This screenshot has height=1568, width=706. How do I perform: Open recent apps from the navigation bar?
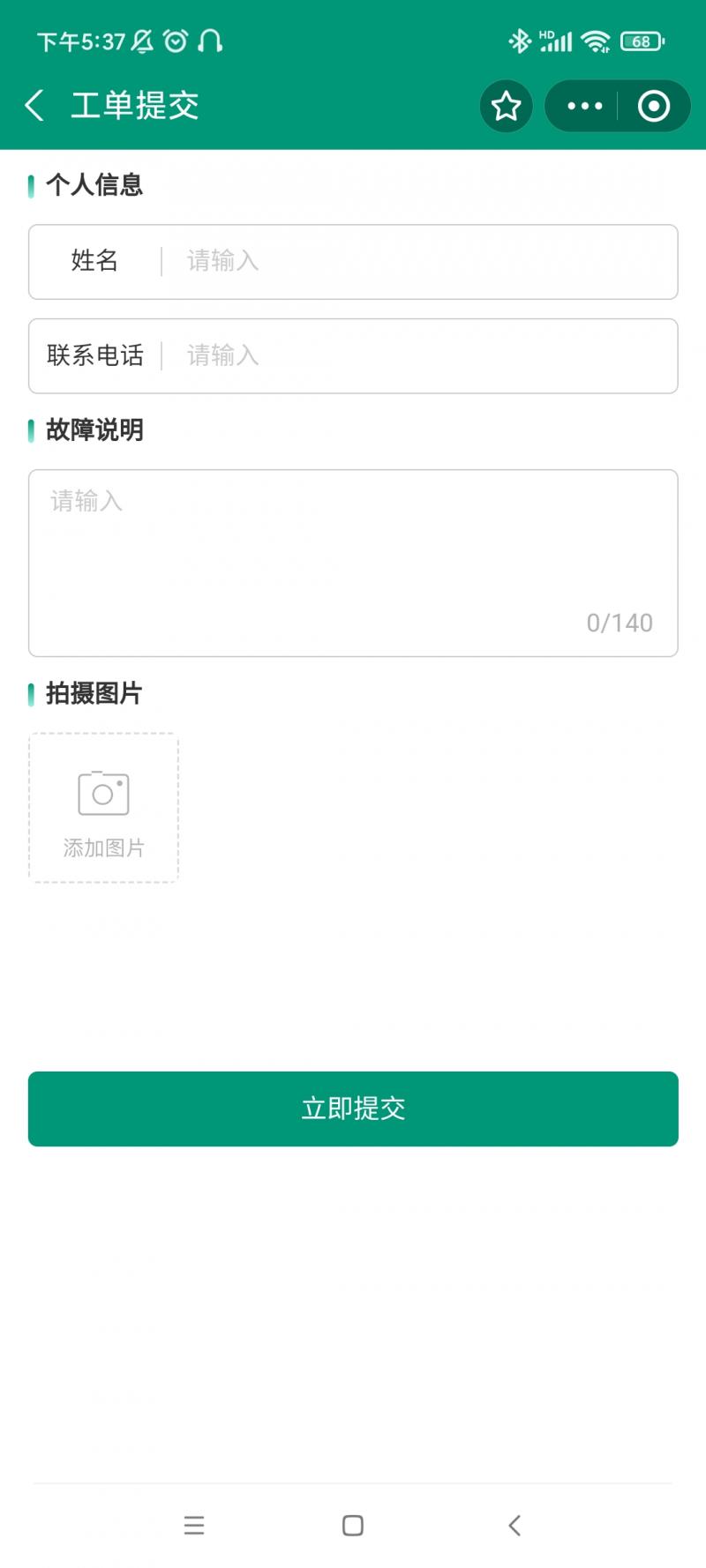coord(194,1525)
